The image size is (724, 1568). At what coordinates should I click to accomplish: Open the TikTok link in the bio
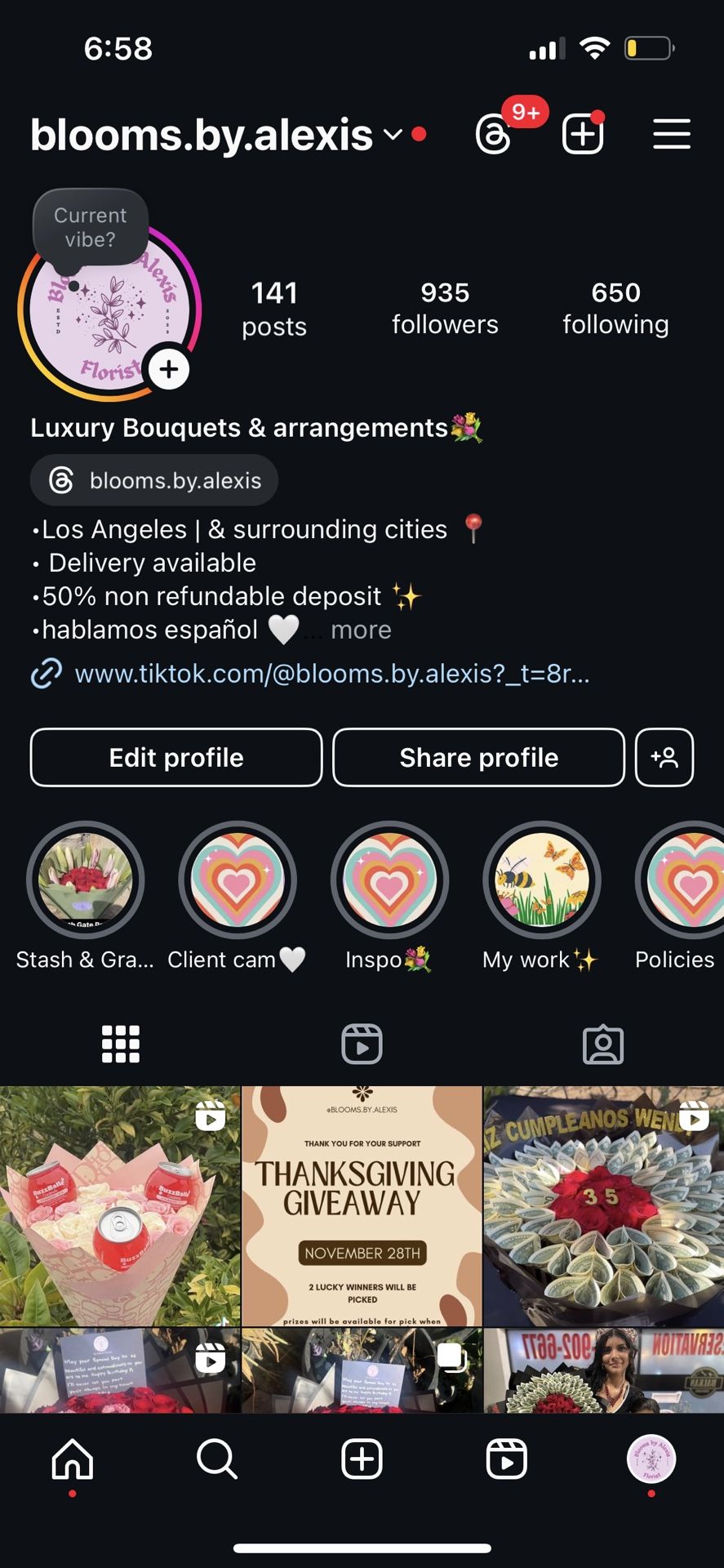pos(331,674)
